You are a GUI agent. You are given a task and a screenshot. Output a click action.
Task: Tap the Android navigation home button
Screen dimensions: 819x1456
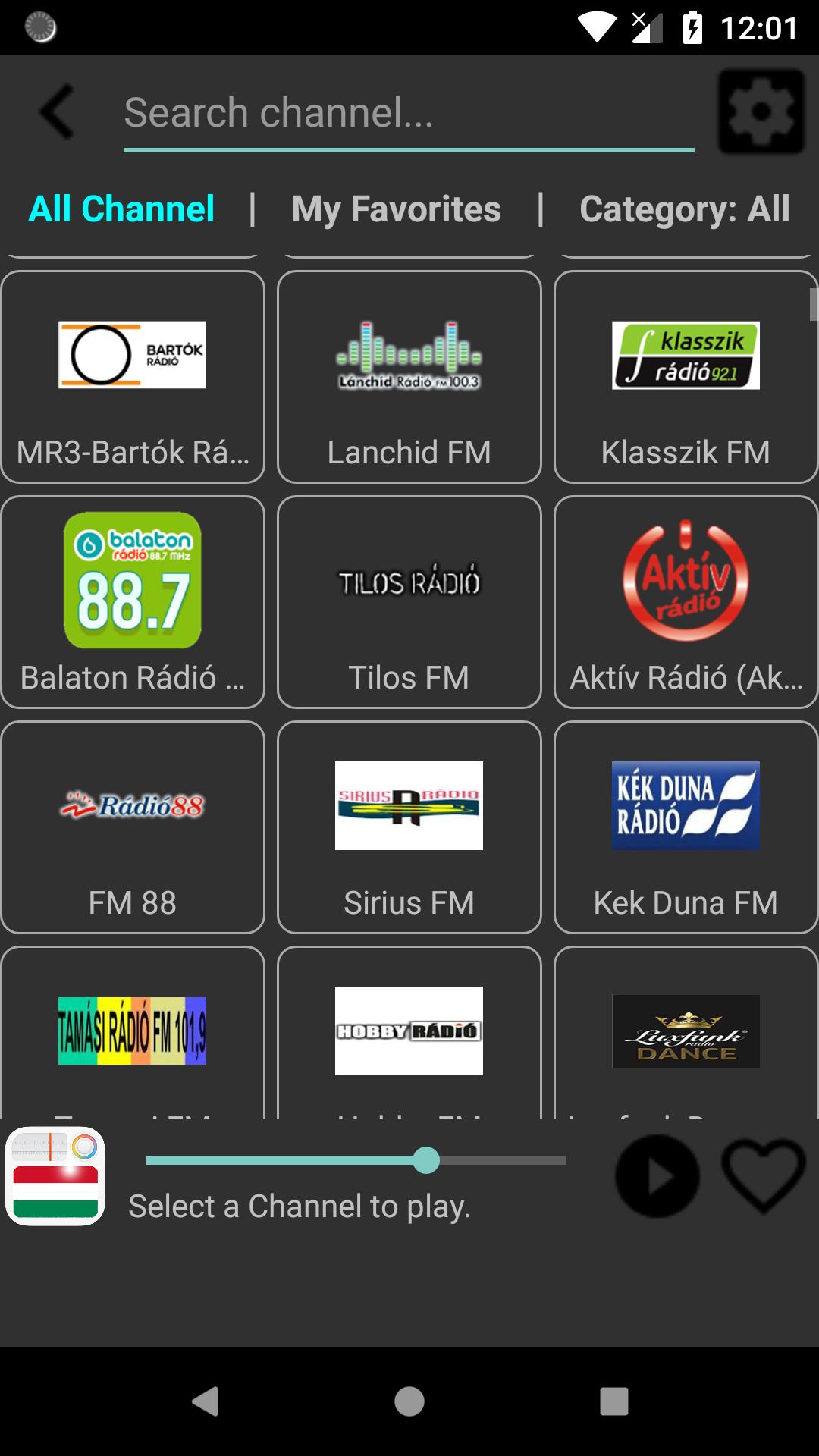click(x=409, y=1401)
